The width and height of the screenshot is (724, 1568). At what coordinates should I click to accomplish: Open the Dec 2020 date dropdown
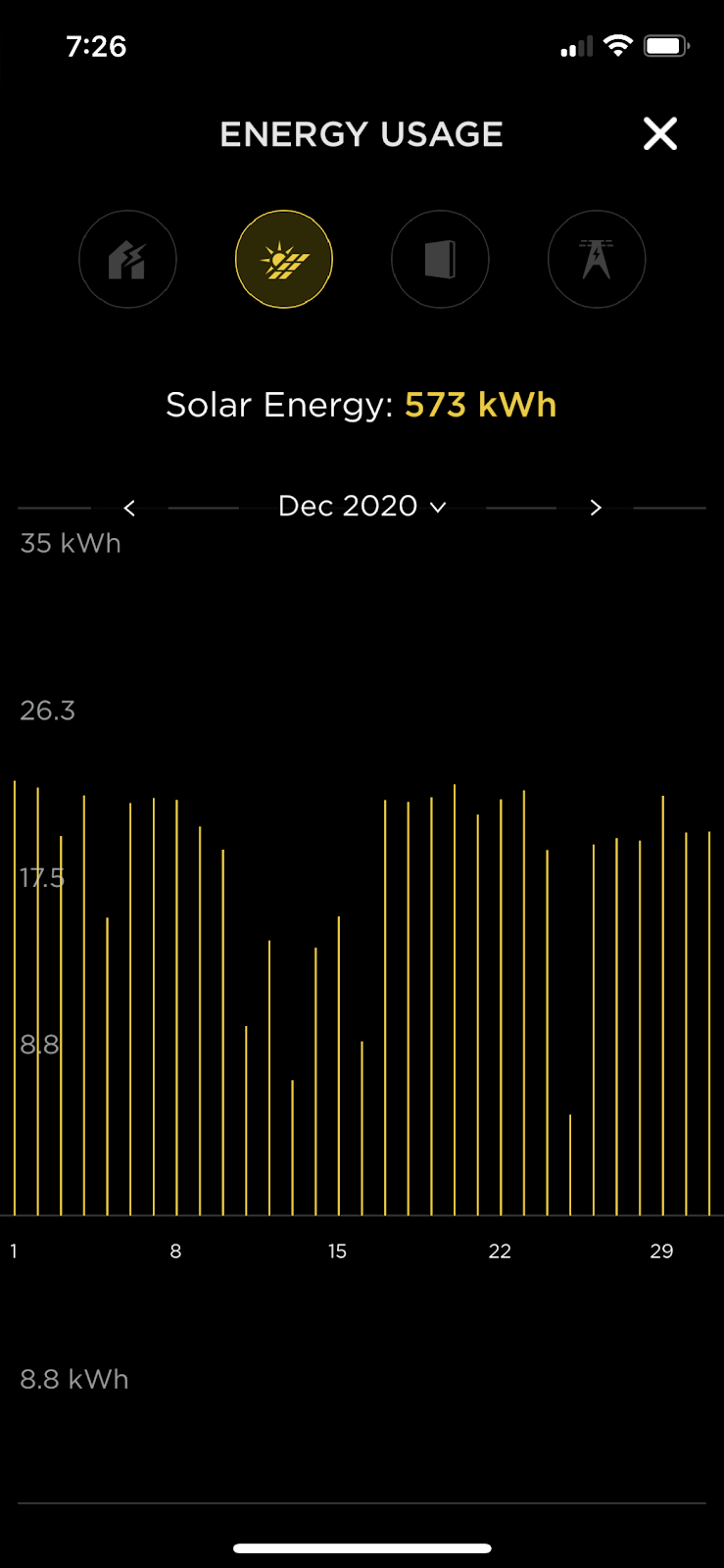pos(362,506)
